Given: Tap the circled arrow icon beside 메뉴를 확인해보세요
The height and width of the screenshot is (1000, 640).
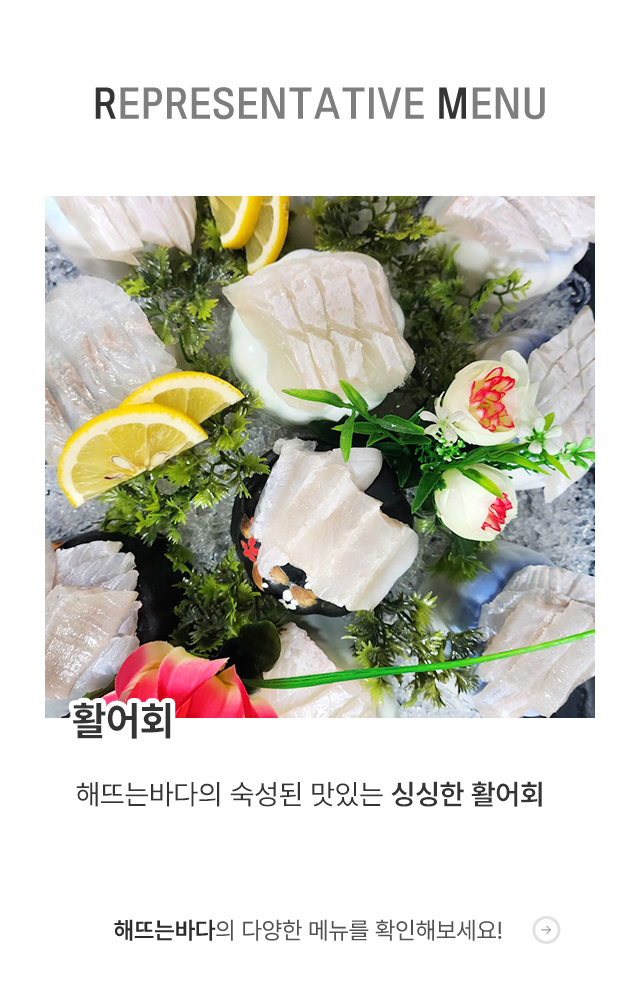Looking at the screenshot, I should pos(546,930).
